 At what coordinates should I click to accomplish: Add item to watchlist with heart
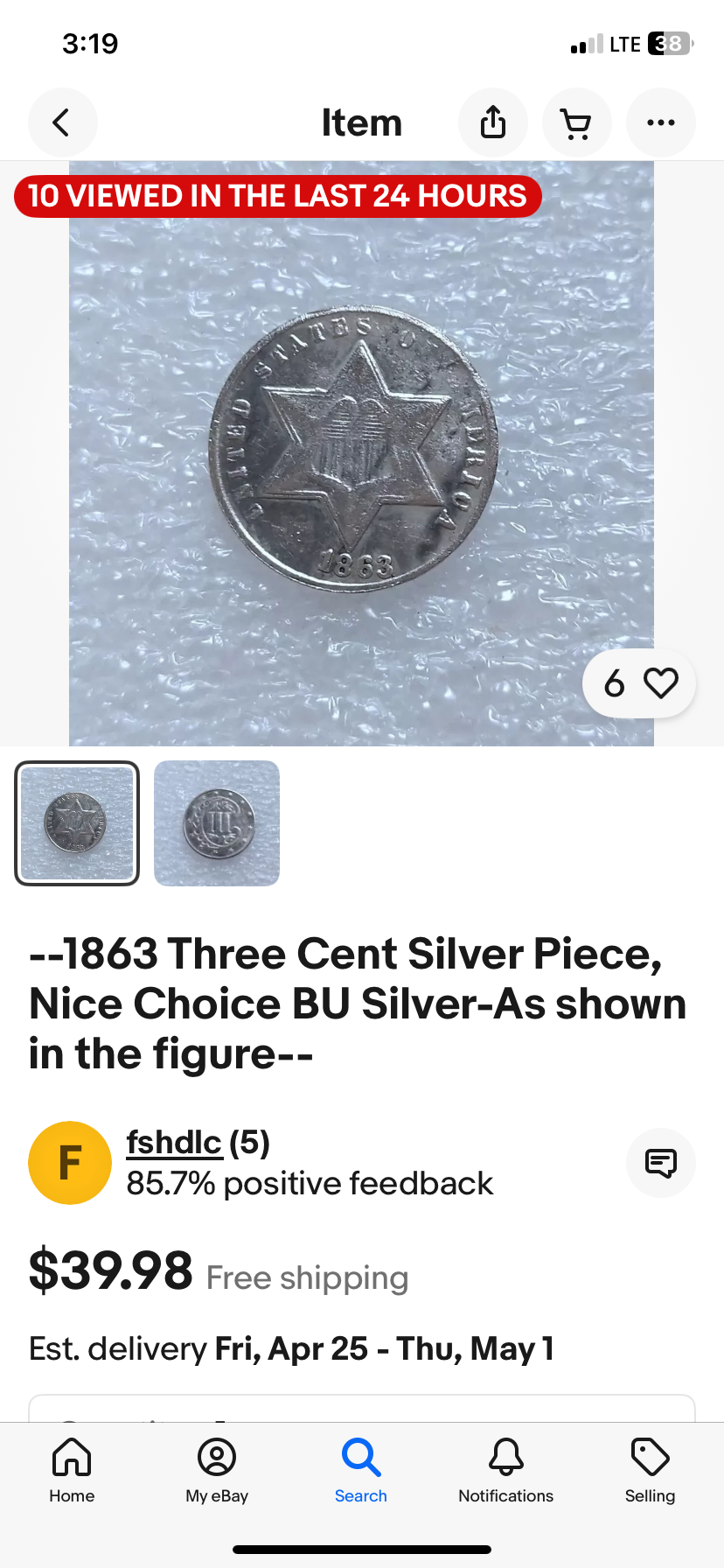[660, 683]
